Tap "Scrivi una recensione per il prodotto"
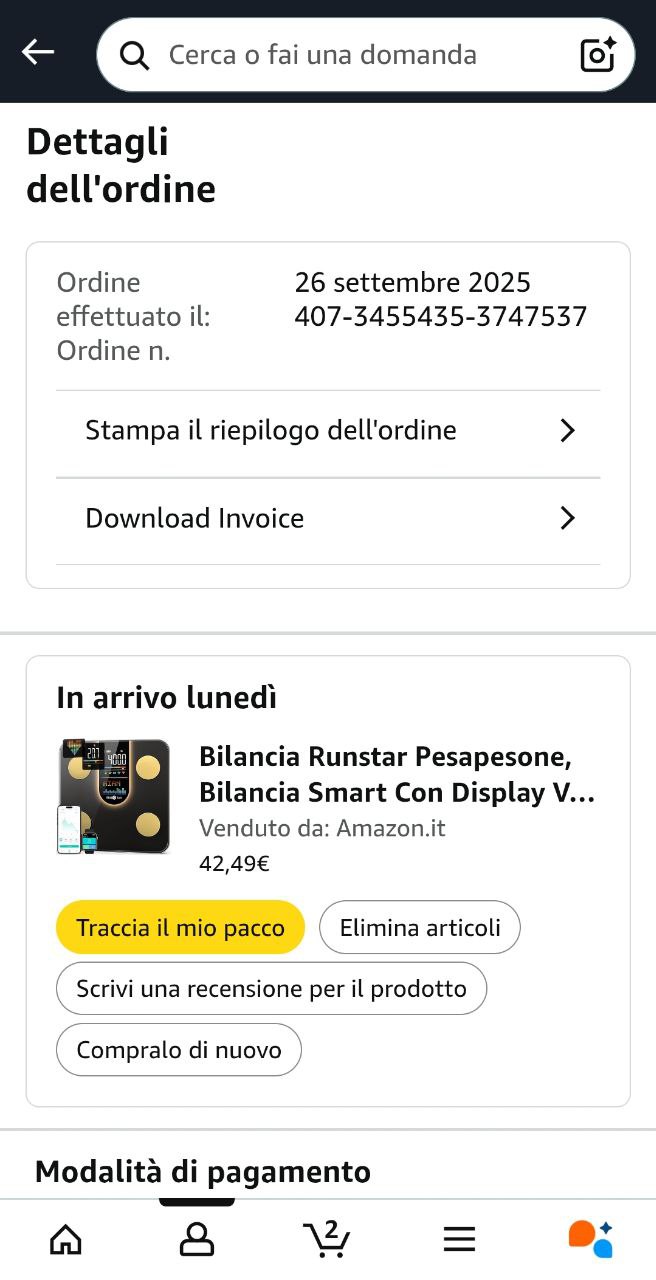The image size is (656, 1280). coord(271,989)
